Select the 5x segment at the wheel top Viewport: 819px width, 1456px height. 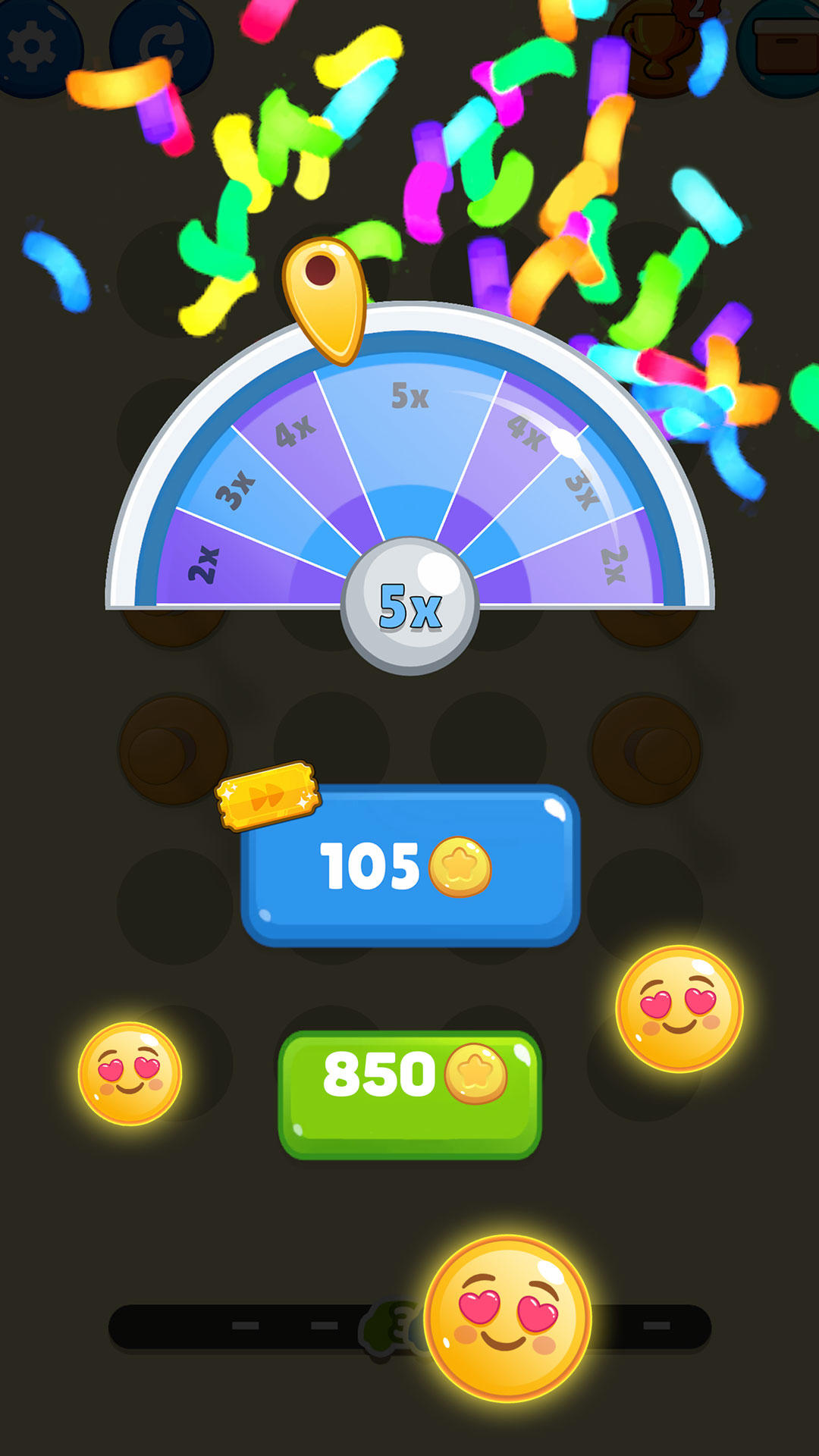click(409, 394)
